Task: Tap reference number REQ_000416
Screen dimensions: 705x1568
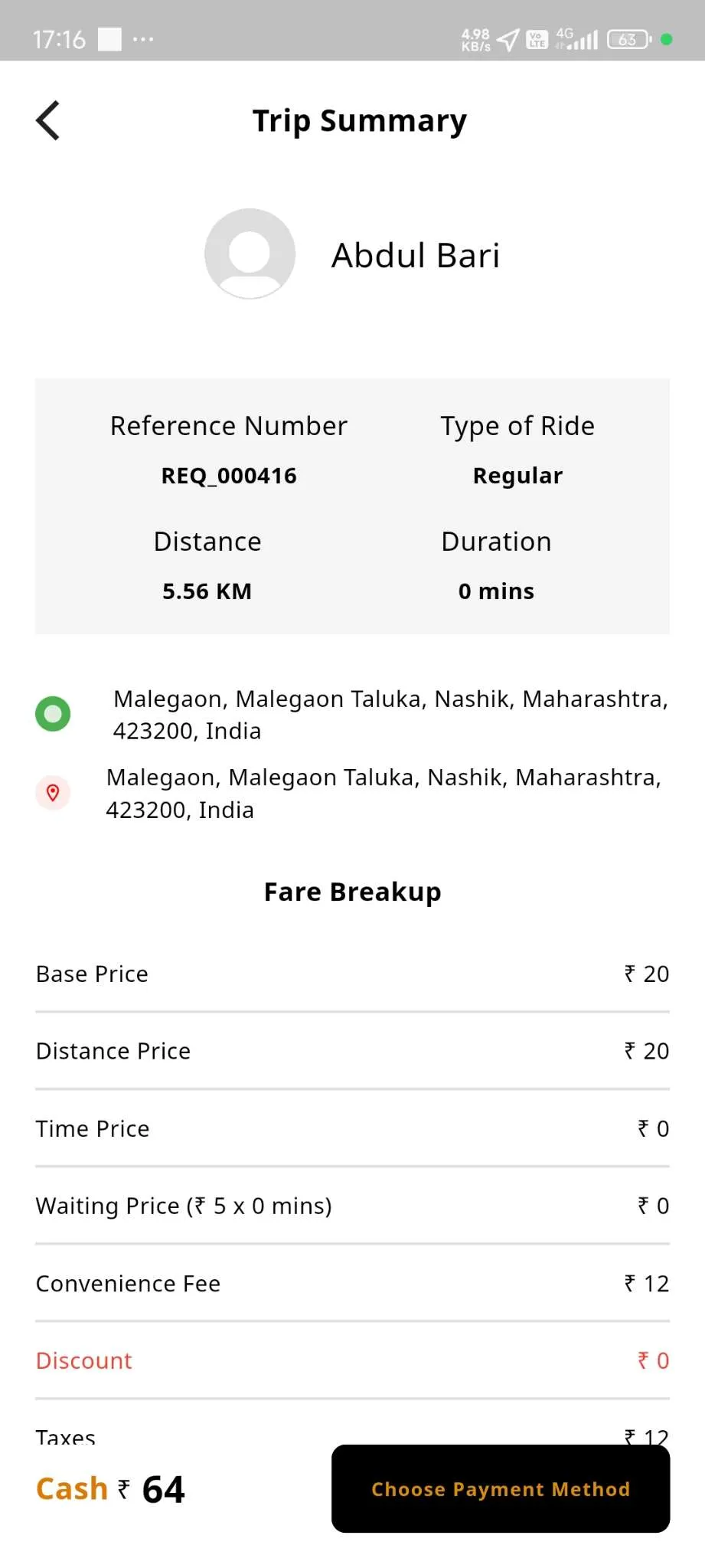Action: point(228,475)
